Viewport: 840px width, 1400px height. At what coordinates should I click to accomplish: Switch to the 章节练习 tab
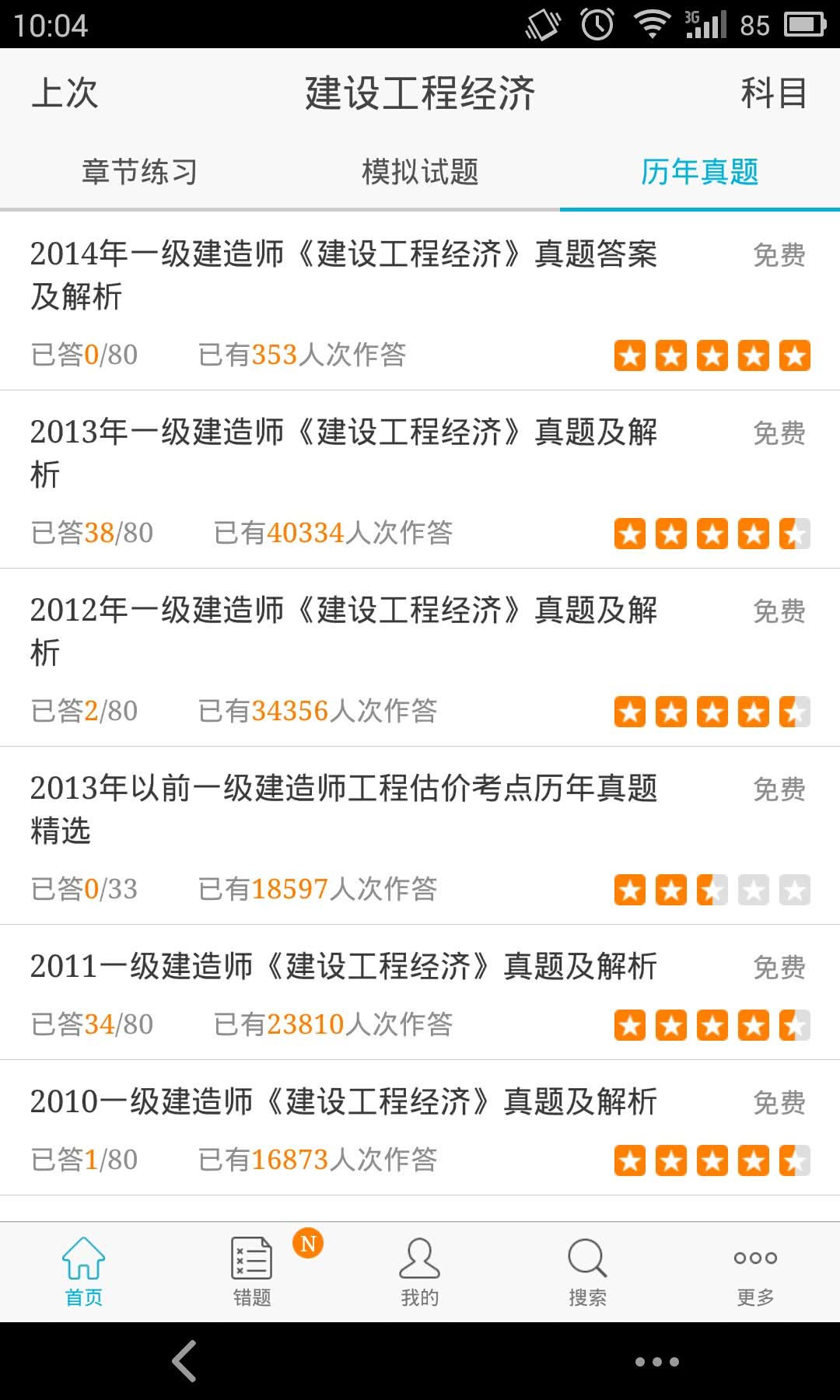[140, 172]
